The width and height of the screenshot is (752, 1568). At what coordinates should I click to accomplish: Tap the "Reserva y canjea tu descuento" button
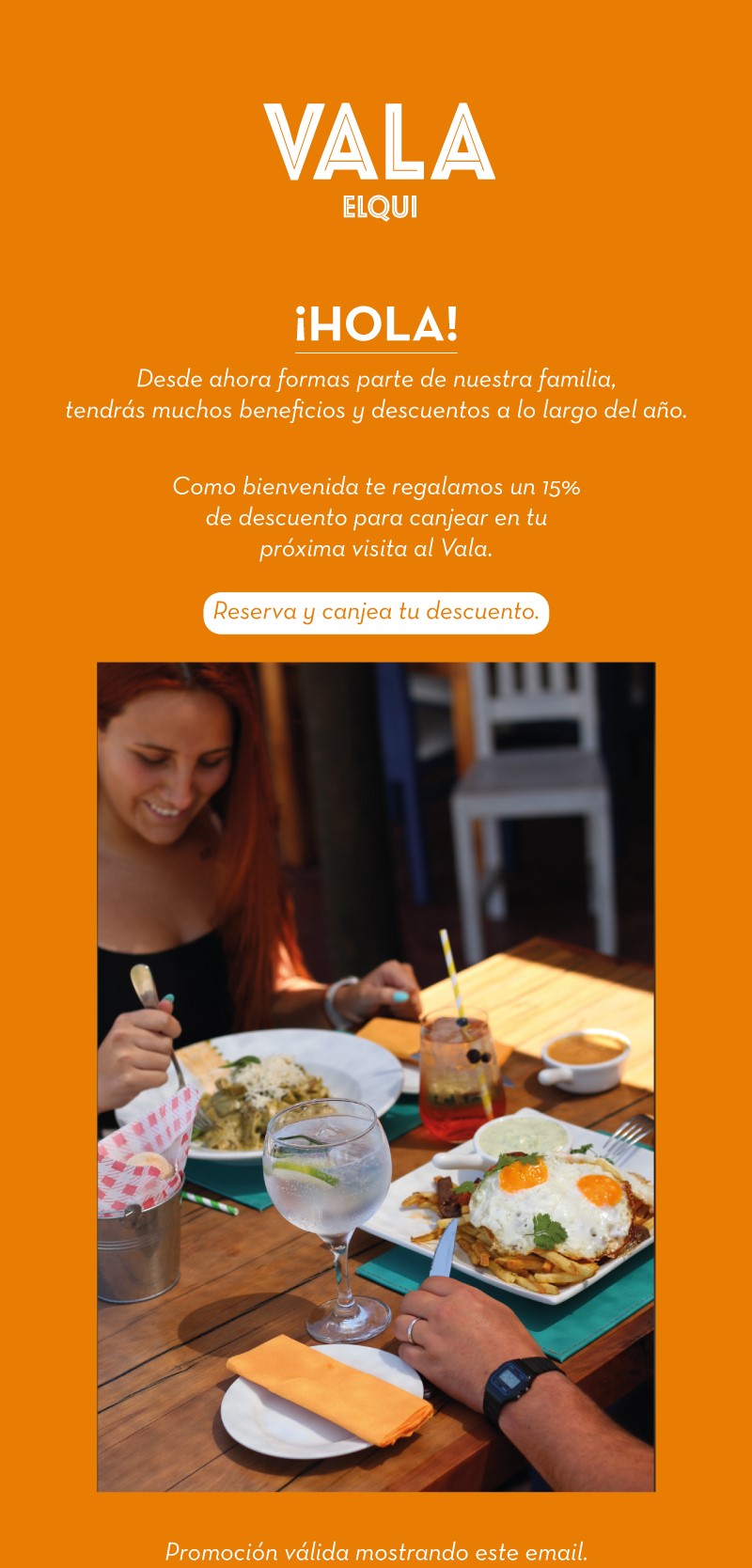(376, 613)
